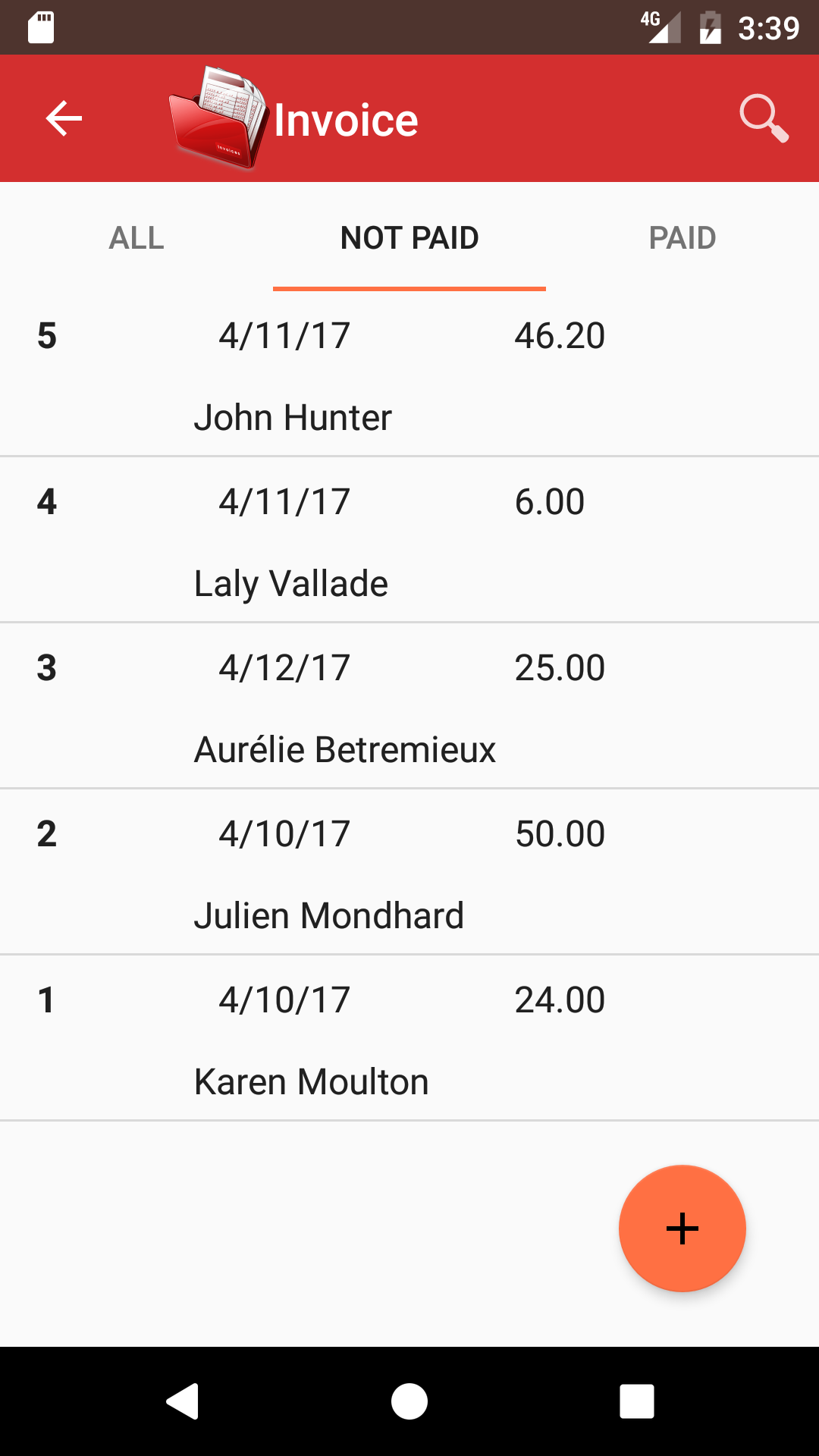Open the search magnifier icon
Screen dimensions: 819x1456
click(763, 118)
